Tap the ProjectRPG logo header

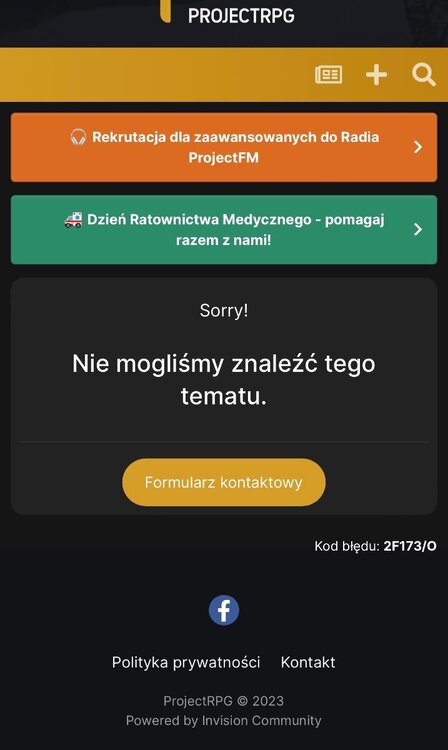coord(228,13)
